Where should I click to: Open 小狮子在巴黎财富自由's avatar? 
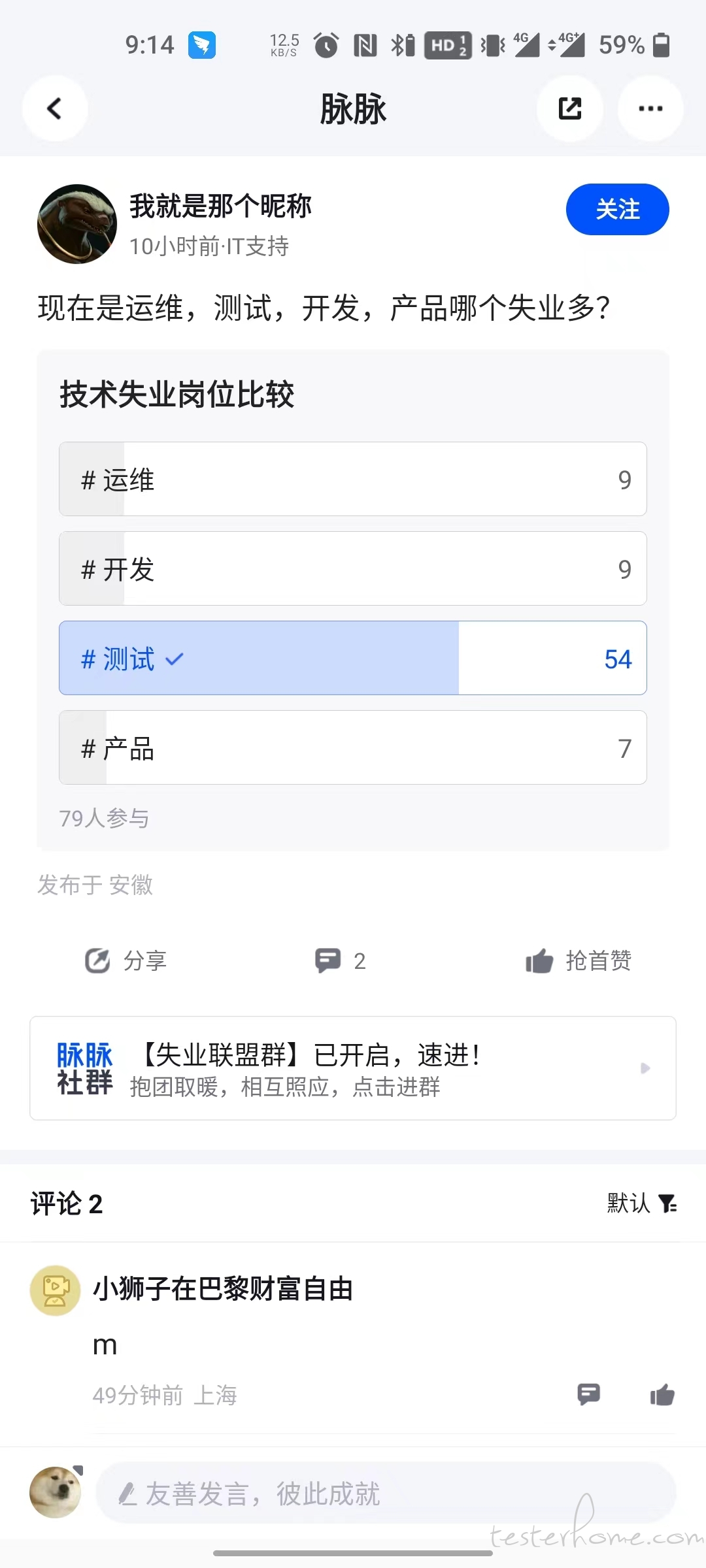56,1290
